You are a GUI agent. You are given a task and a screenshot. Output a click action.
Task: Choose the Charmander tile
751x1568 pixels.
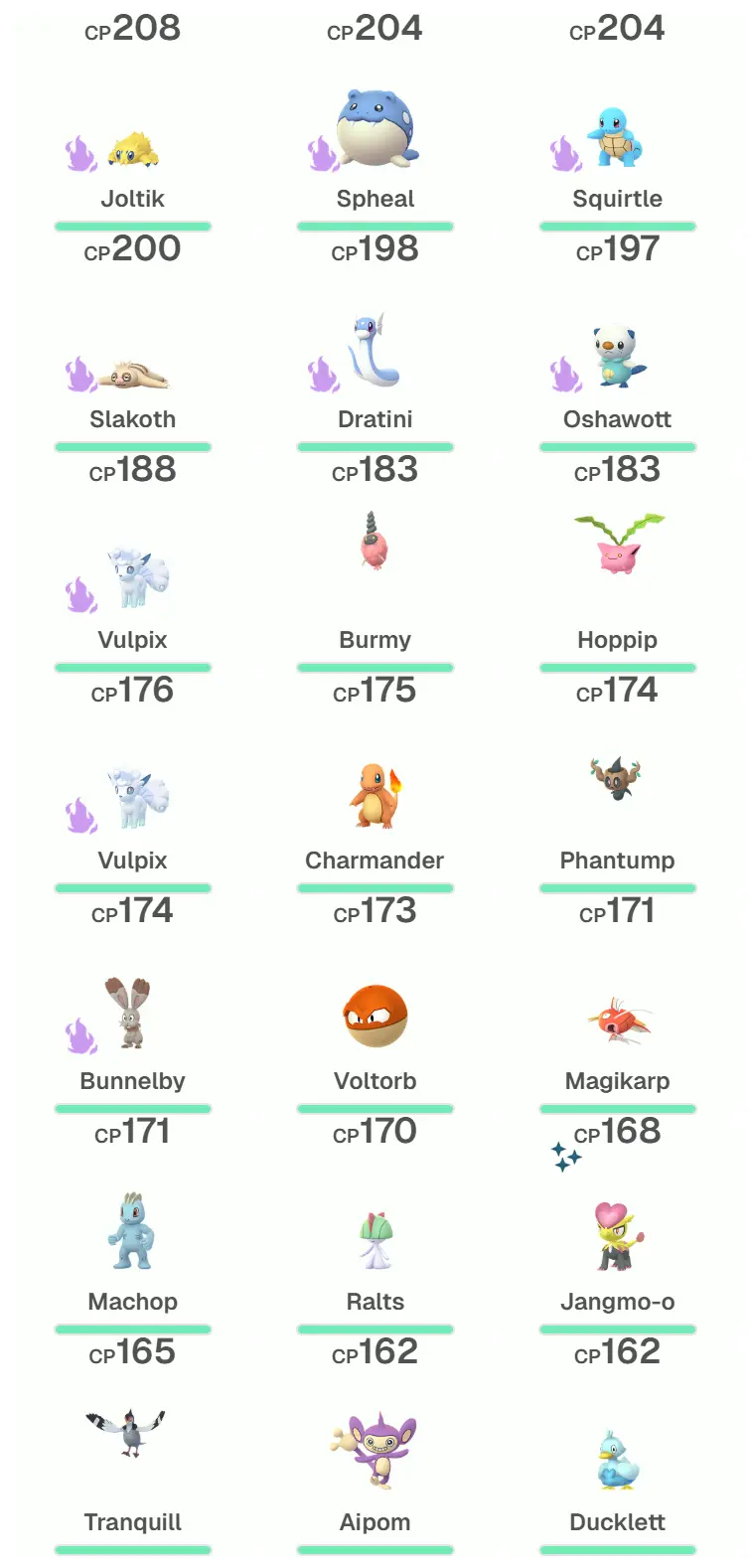click(375, 795)
